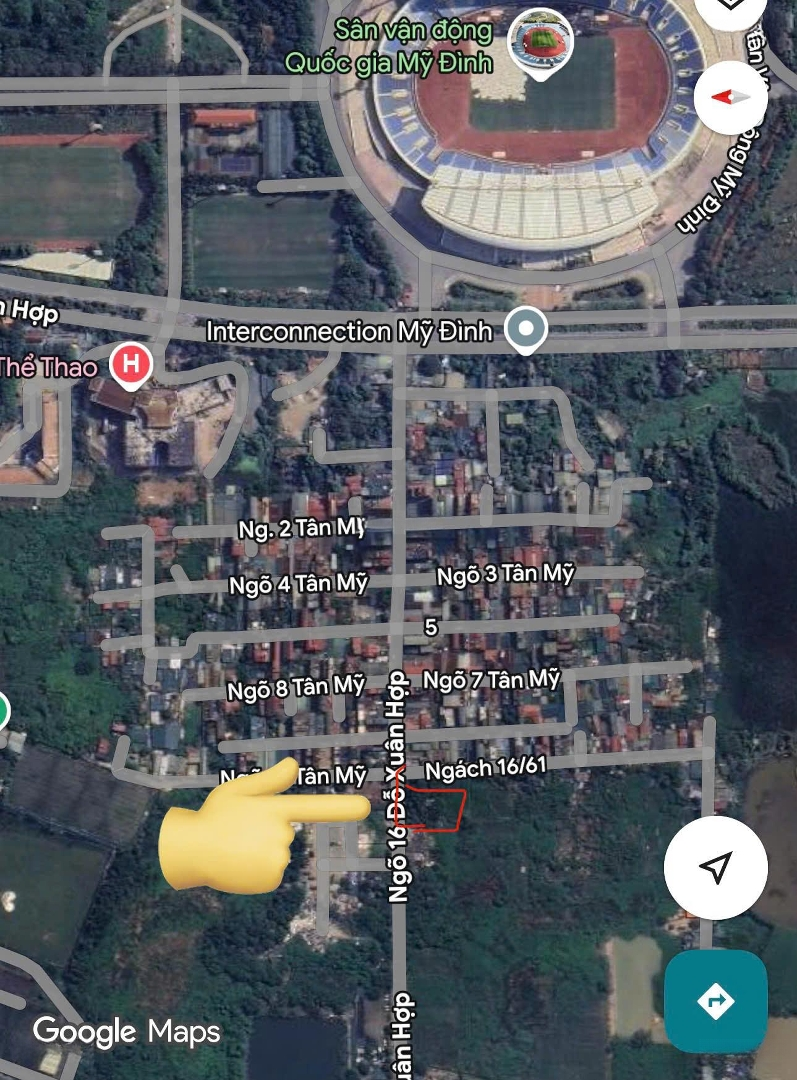Screen dimensions: 797x1080
Task: Open the red hospital marker near Thể Thao
Action: 130,365
